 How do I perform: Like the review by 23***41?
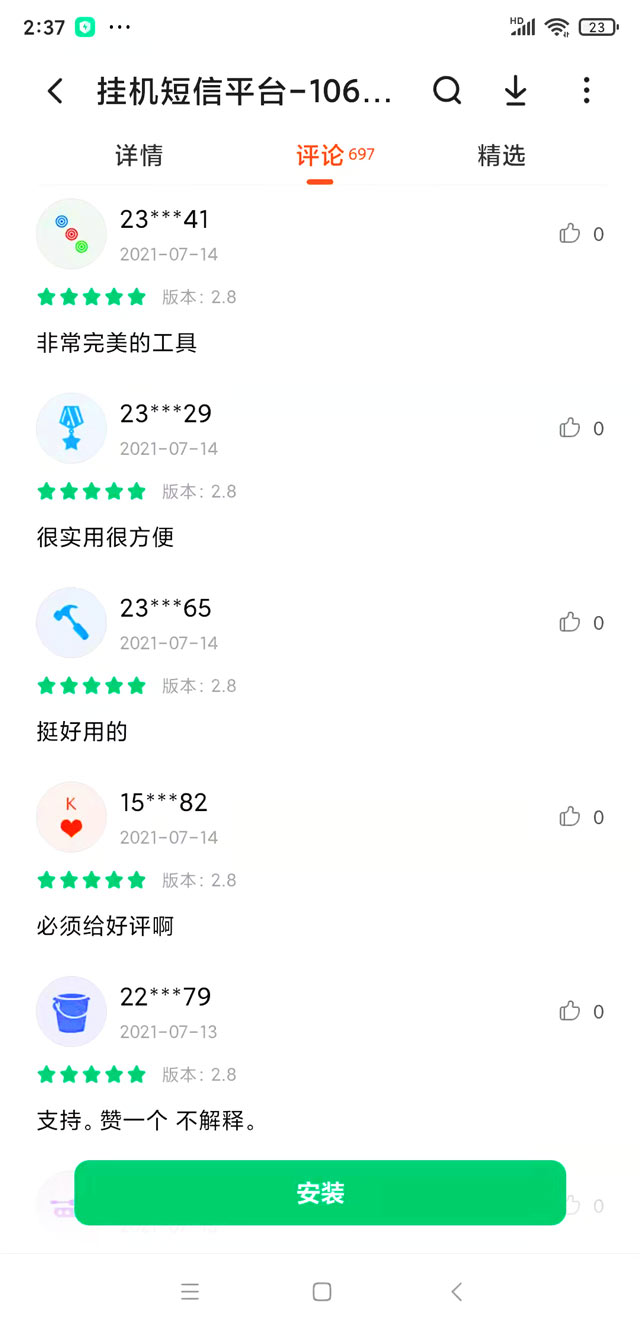(x=570, y=234)
